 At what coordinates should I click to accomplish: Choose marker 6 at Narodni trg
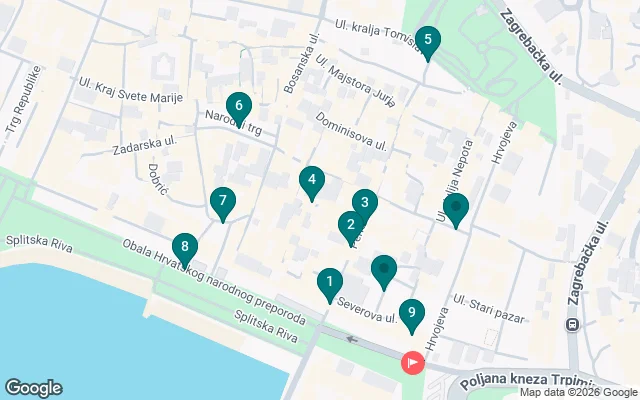click(238, 107)
